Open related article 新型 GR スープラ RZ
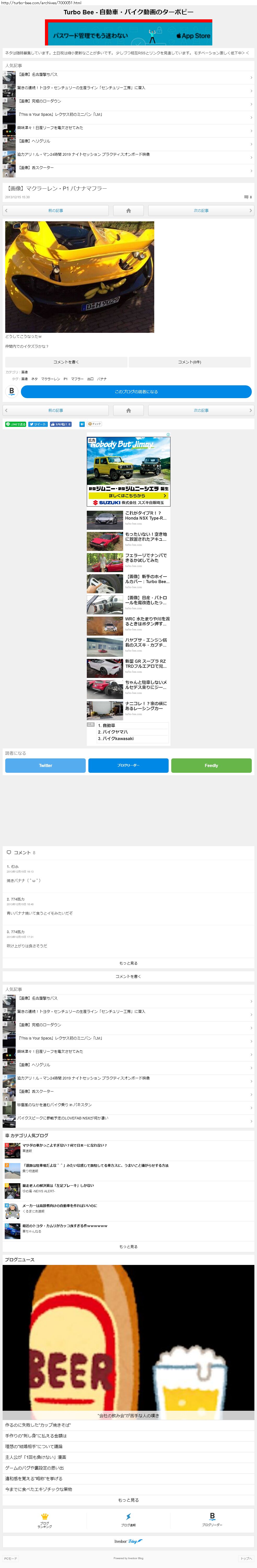 click(146, 664)
